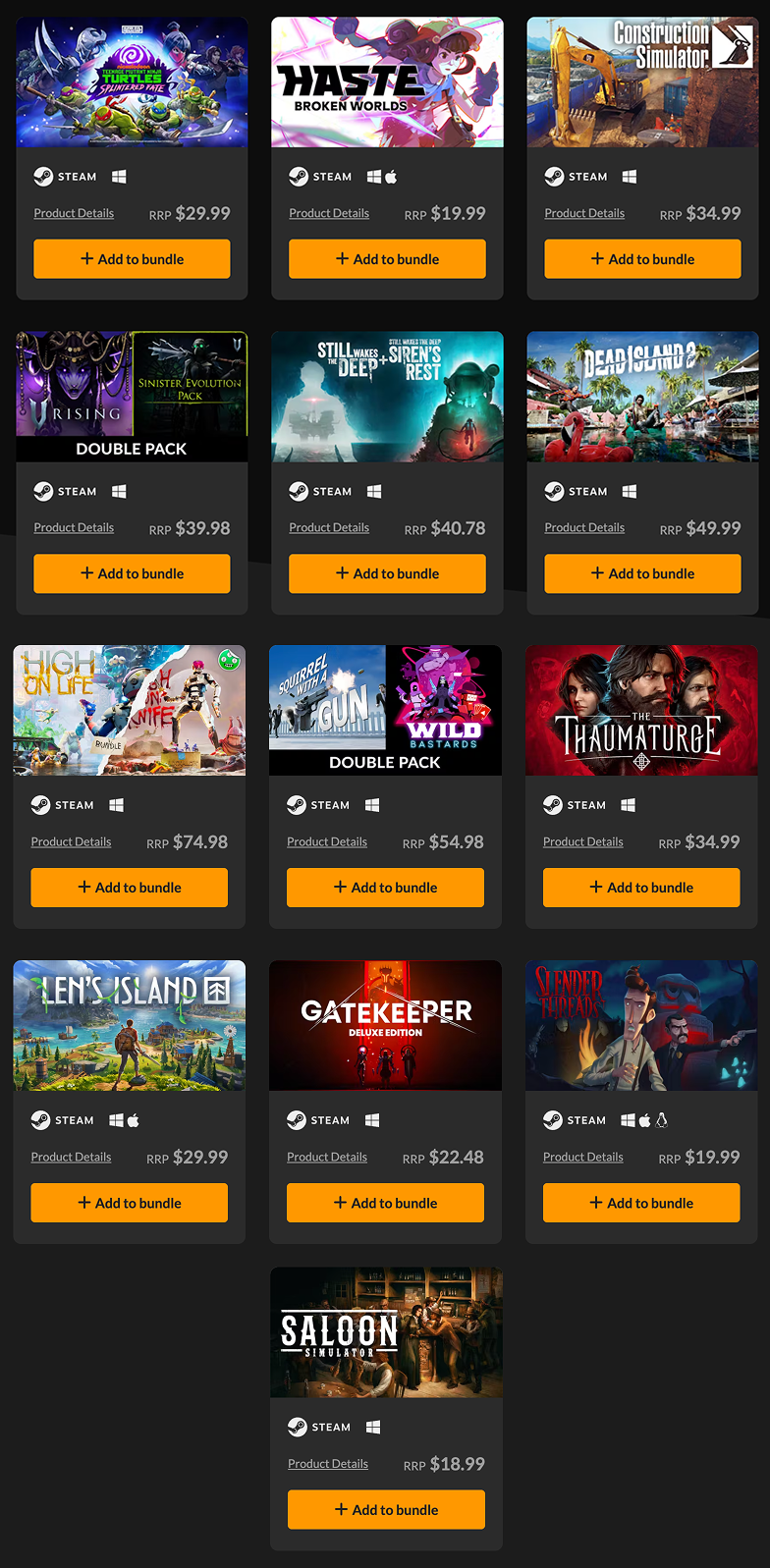The height and width of the screenshot is (1568, 770).
Task: Add TMNT Splintered Fate to bundle
Action: click(132, 259)
